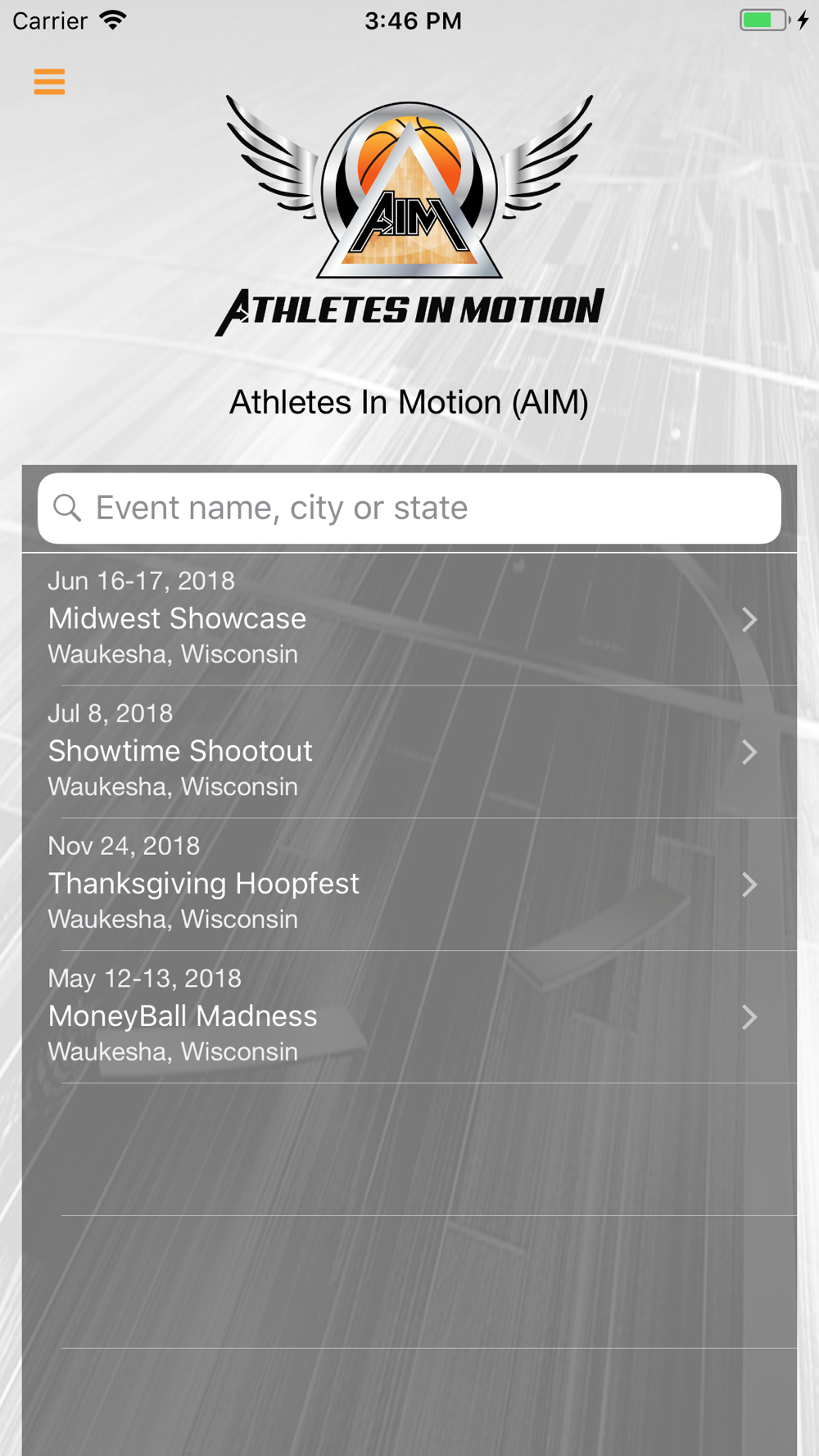Tap the event search field
The height and width of the screenshot is (1456, 819).
click(x=409, y=509)
